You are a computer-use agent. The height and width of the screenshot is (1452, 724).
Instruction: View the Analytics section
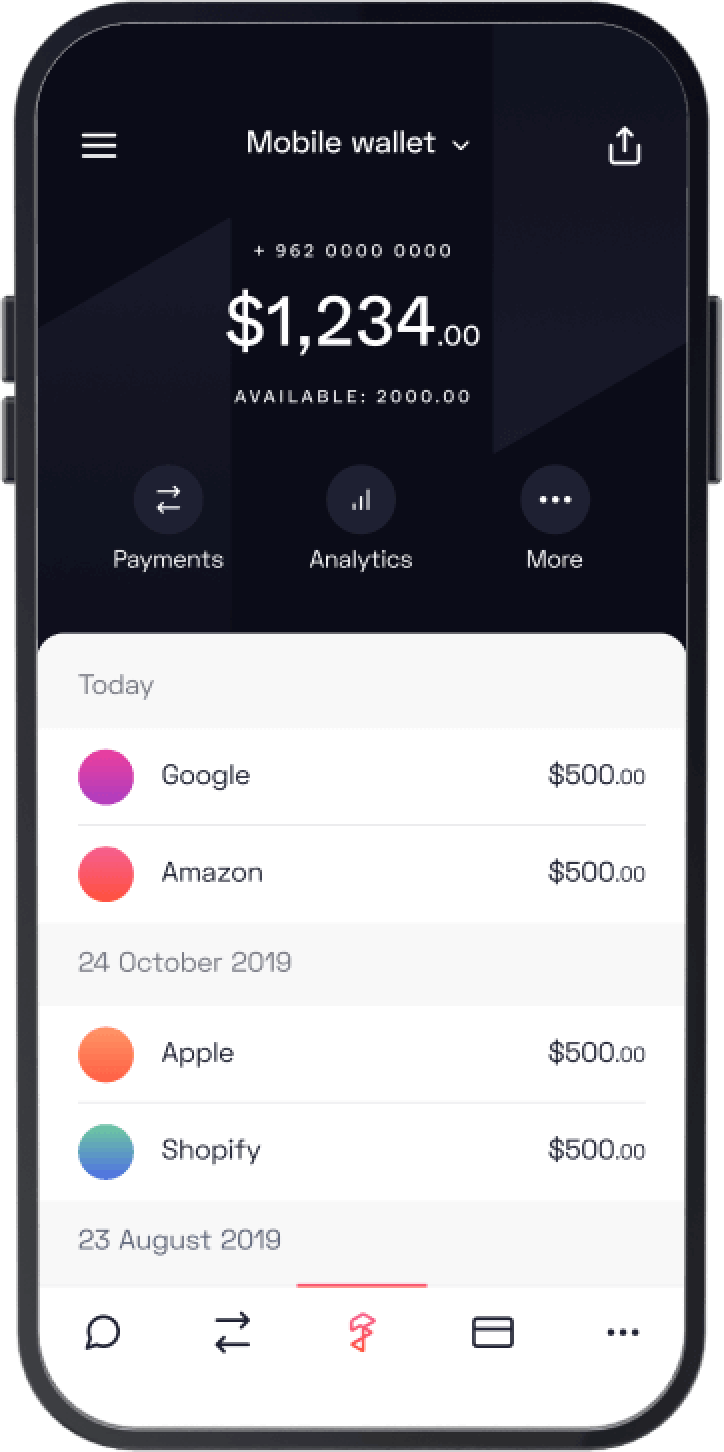360,499
